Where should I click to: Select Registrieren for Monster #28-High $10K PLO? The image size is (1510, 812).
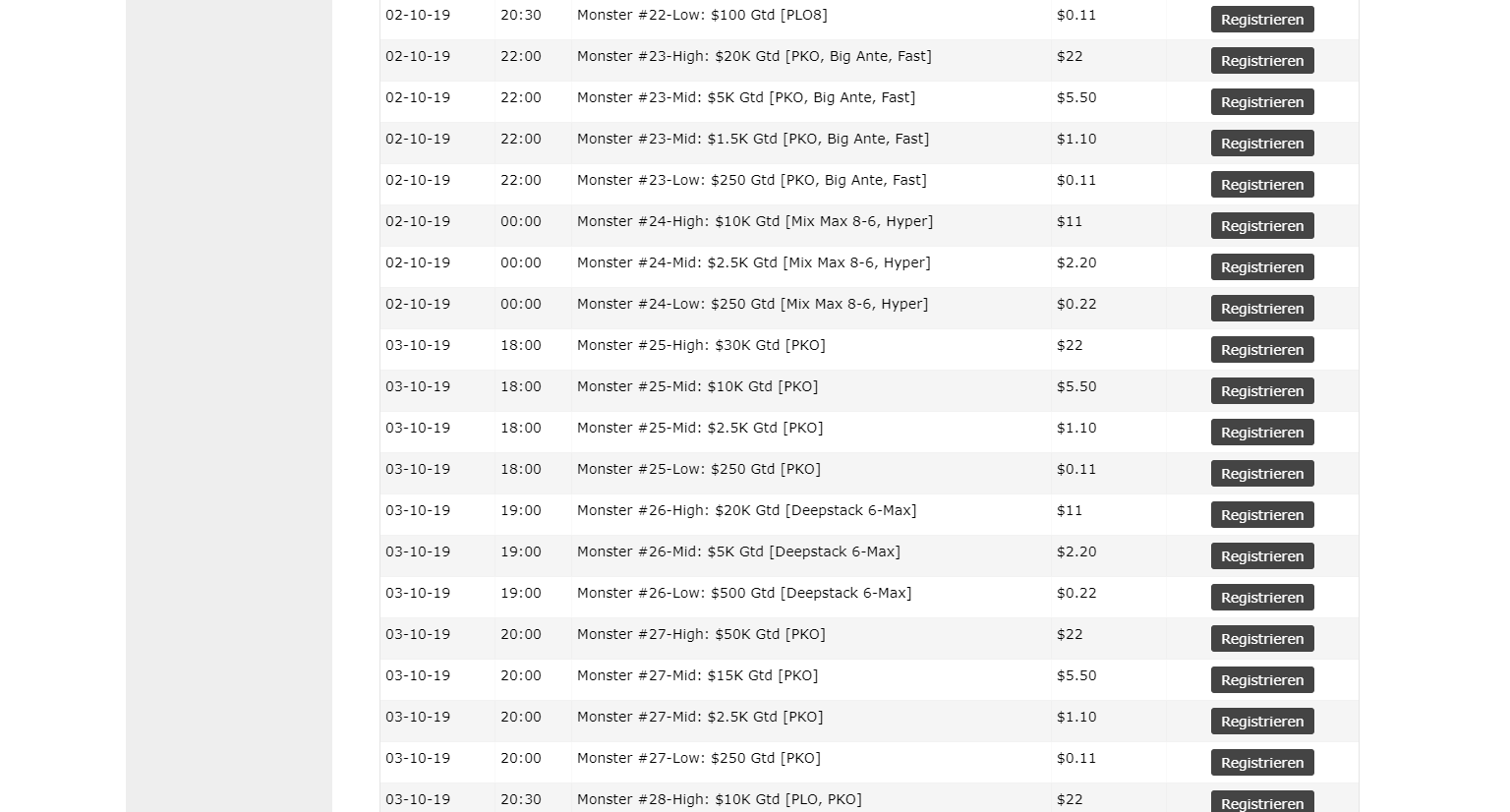pos(1262,802)
